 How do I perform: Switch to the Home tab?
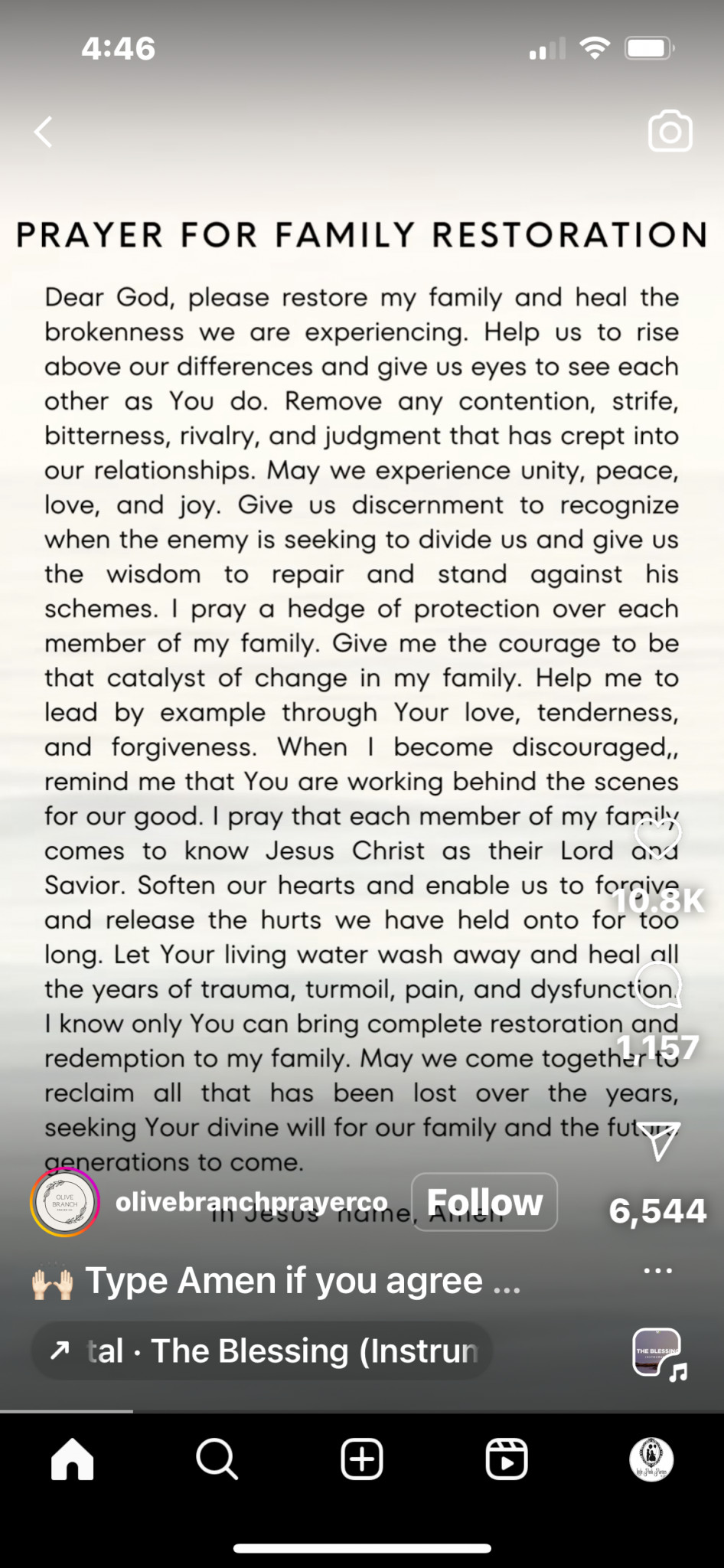point(73,1459)
